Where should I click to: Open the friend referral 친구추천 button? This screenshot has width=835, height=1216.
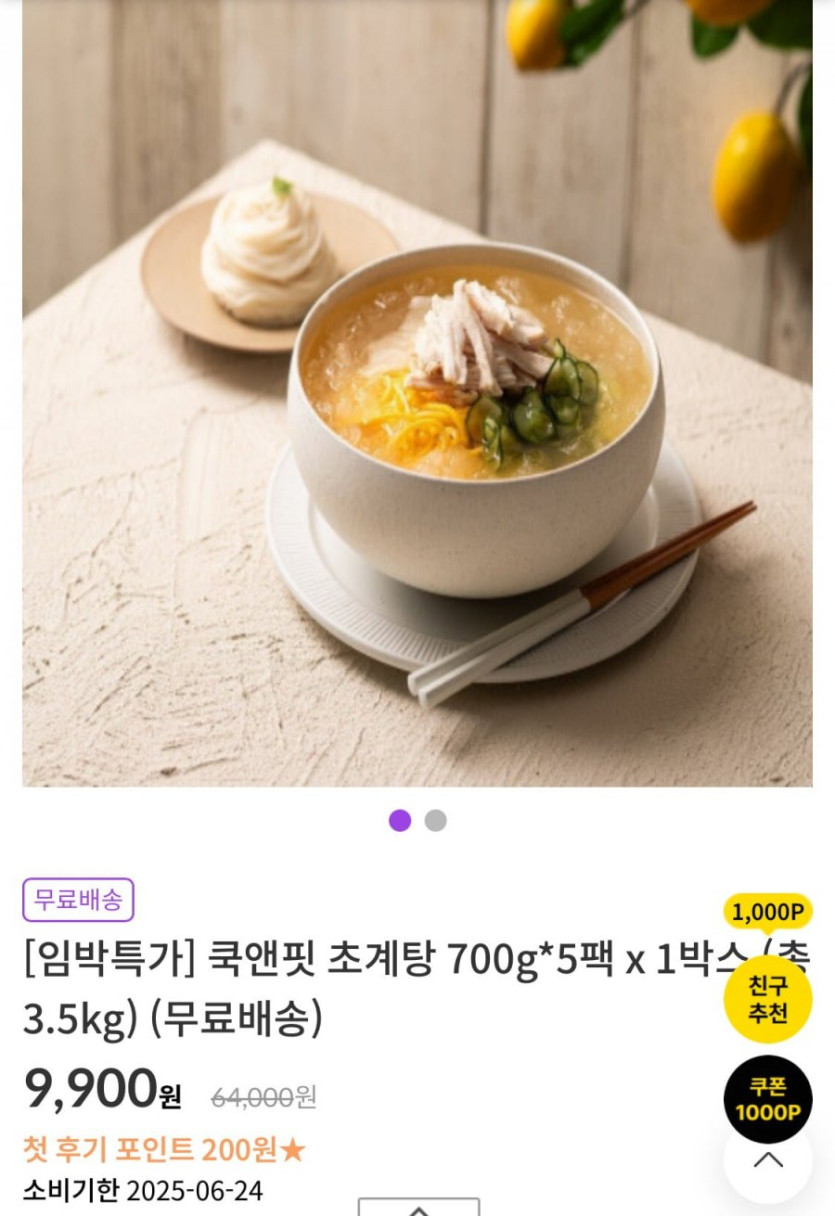point(768,999)
